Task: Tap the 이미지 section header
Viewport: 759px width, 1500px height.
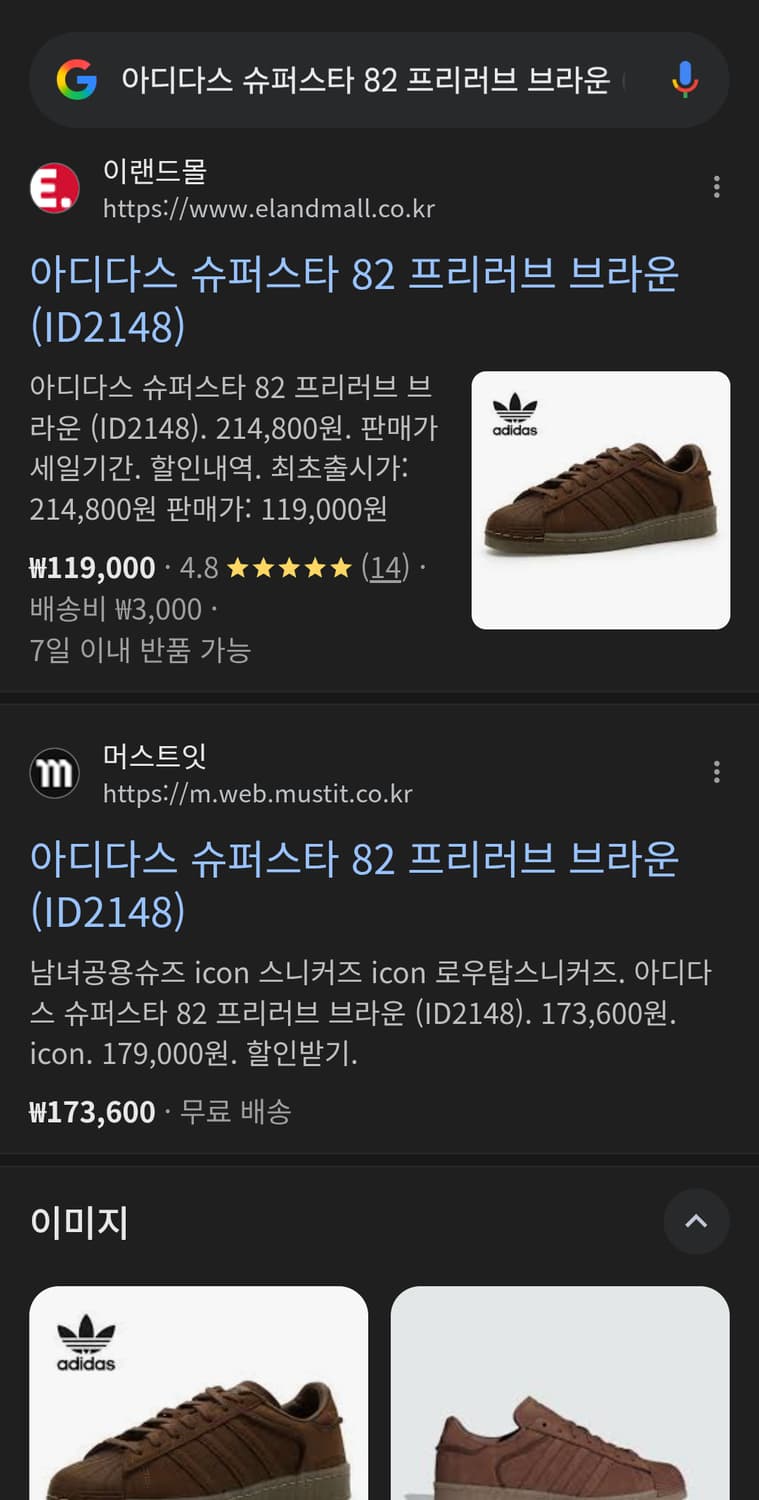Action: (x=82, y=1222)
